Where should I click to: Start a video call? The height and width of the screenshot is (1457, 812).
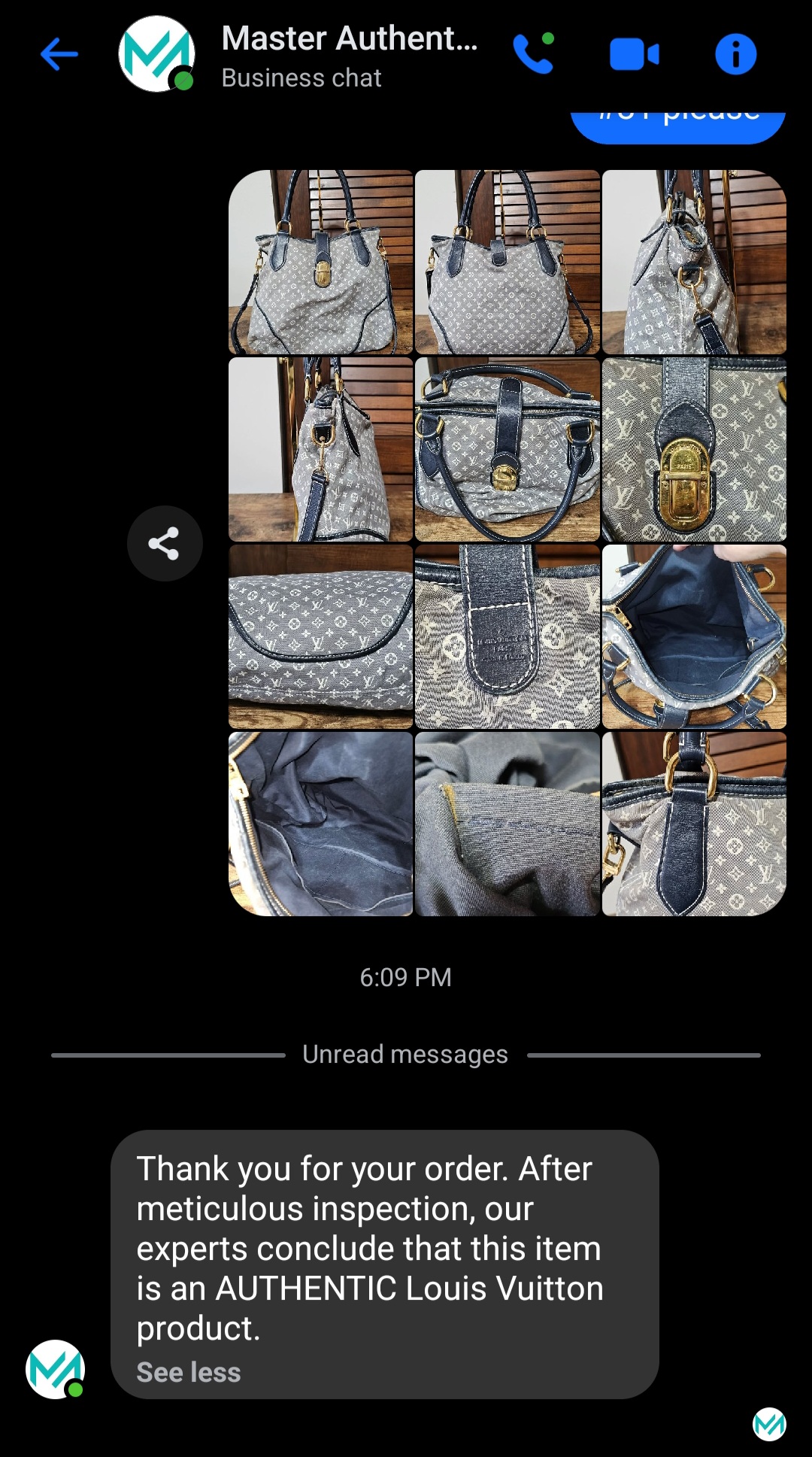click(634, 54)
